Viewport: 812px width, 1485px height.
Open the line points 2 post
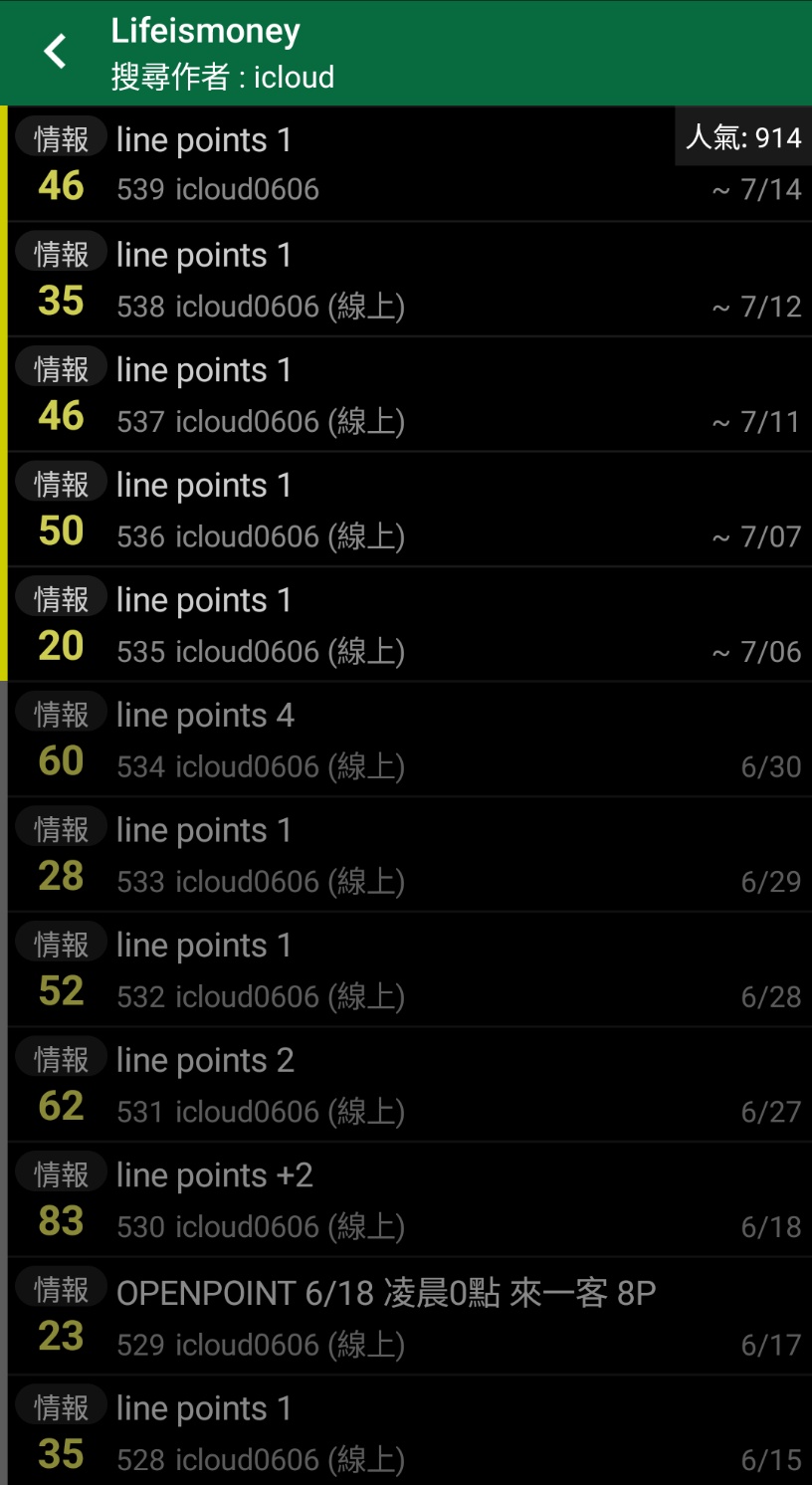pos(398,1085)
